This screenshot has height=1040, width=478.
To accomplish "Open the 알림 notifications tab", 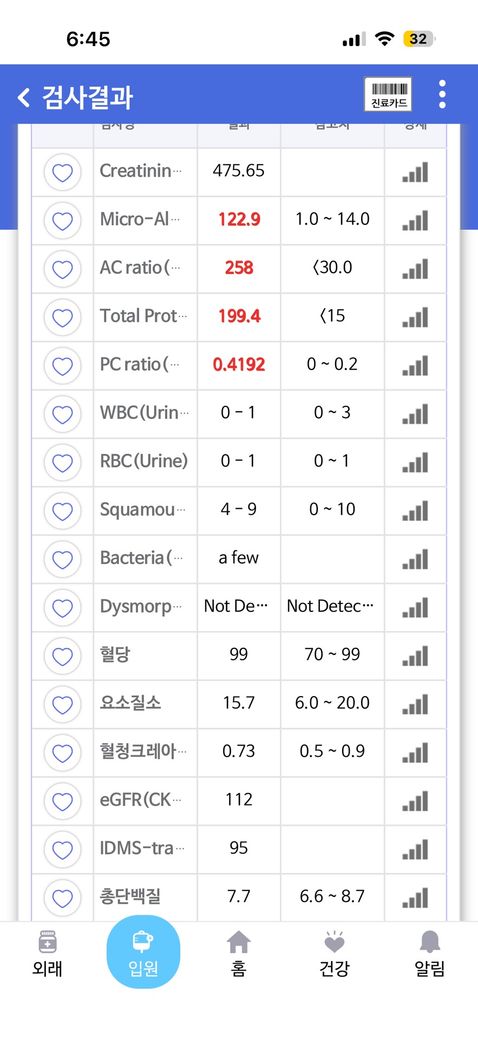I will coord(430,954).
